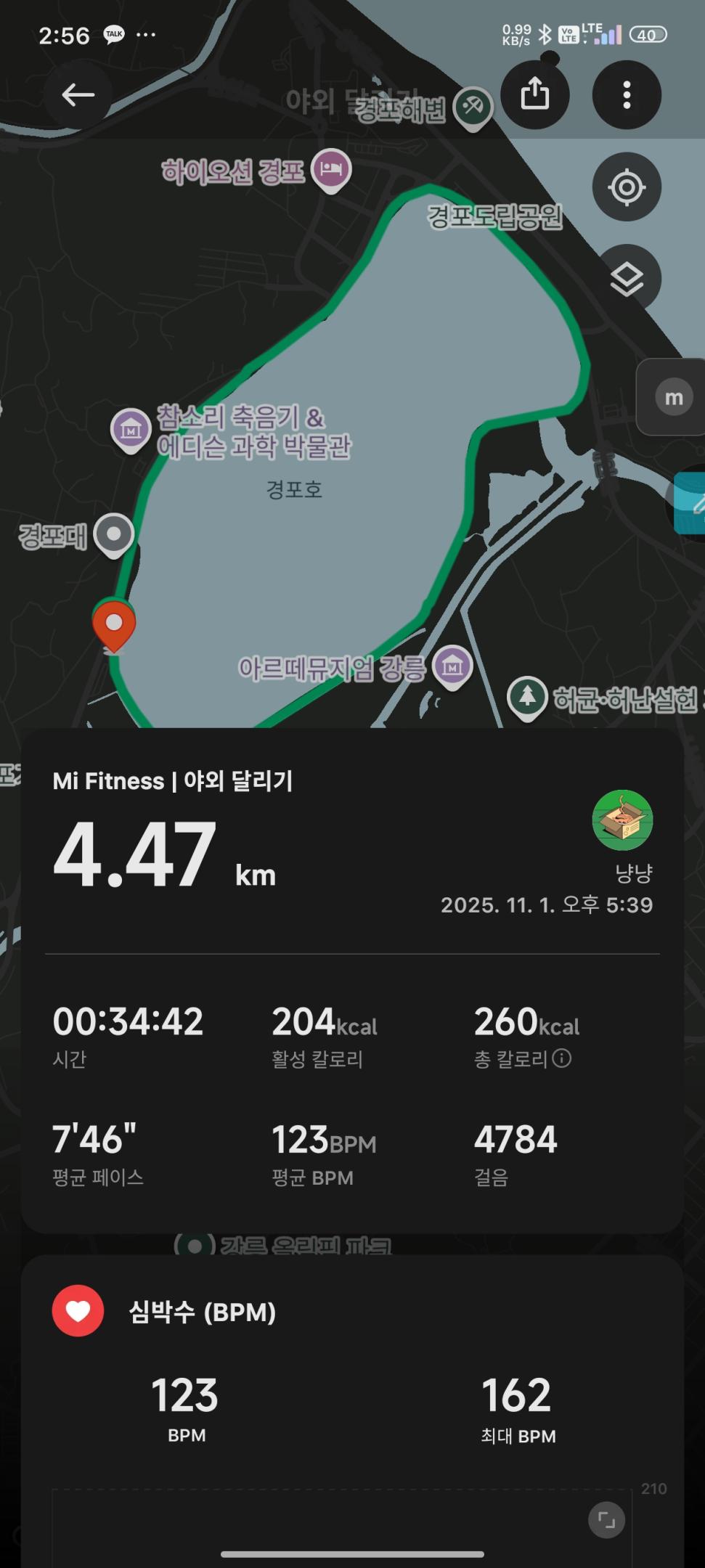Image resolution: width=705 pixels, height=1568 pixels.
Task: Tap the info icon beside 총 칼로리
Action: (561, 1060)
